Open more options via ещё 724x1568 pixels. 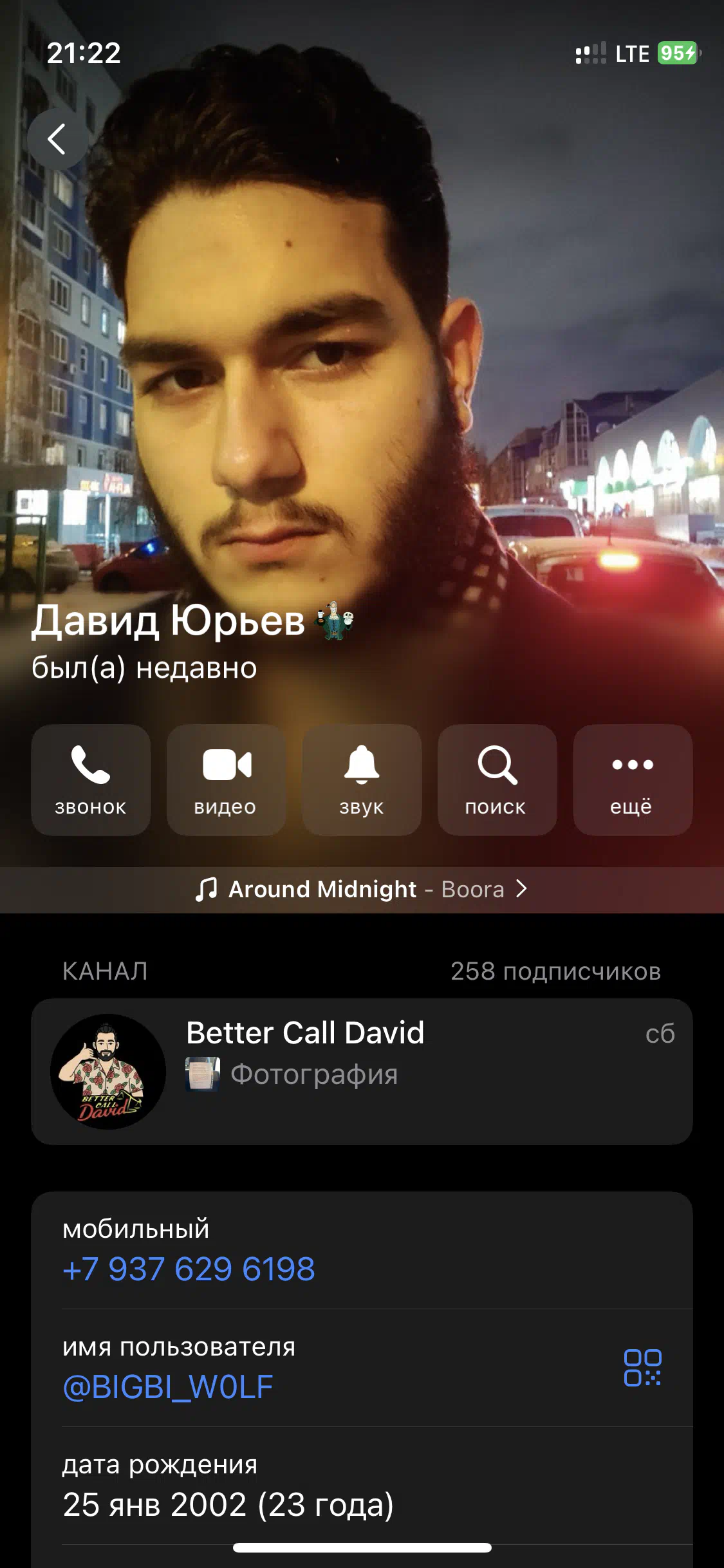[x=632, y=779]
